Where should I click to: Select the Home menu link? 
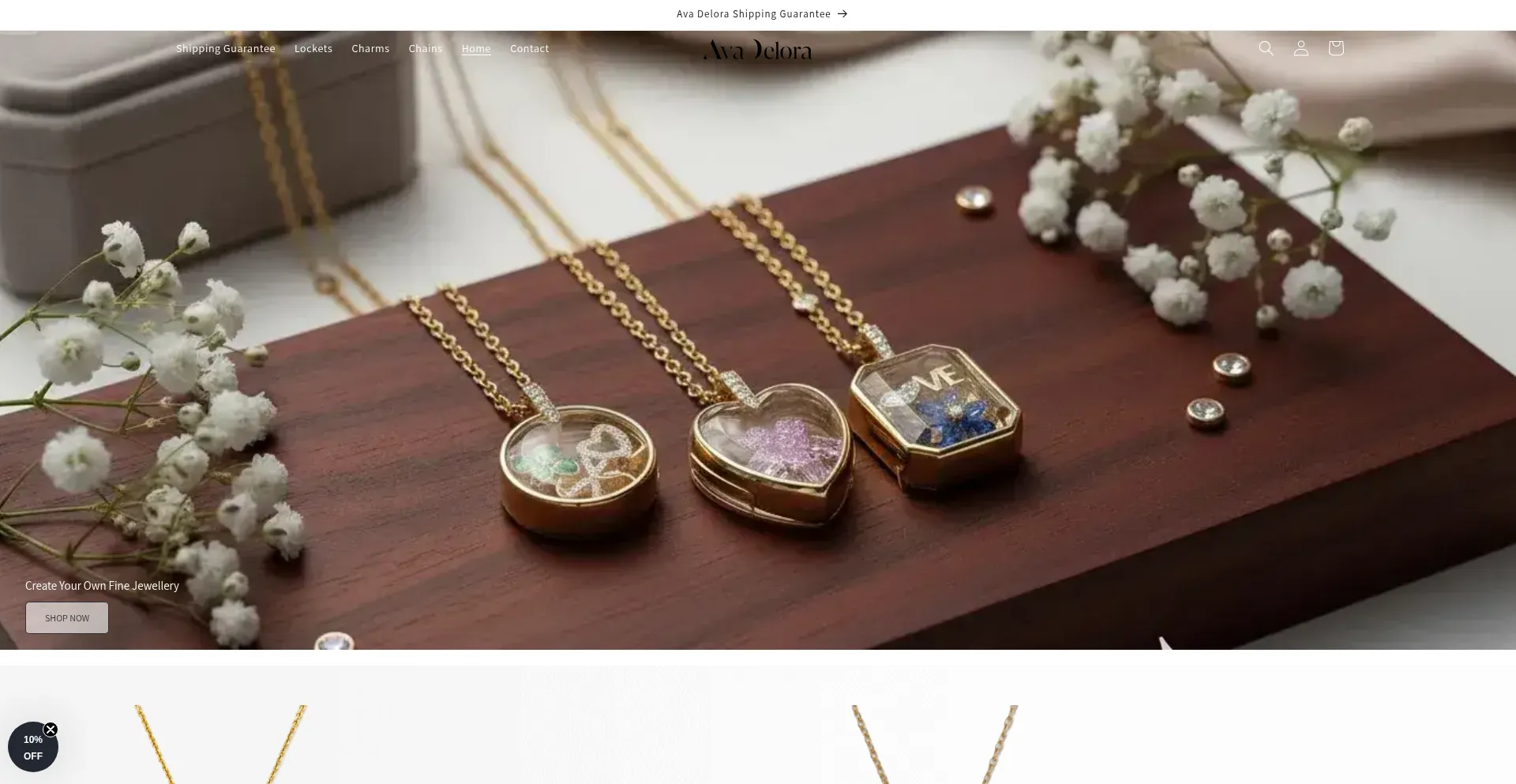[476, 49]
